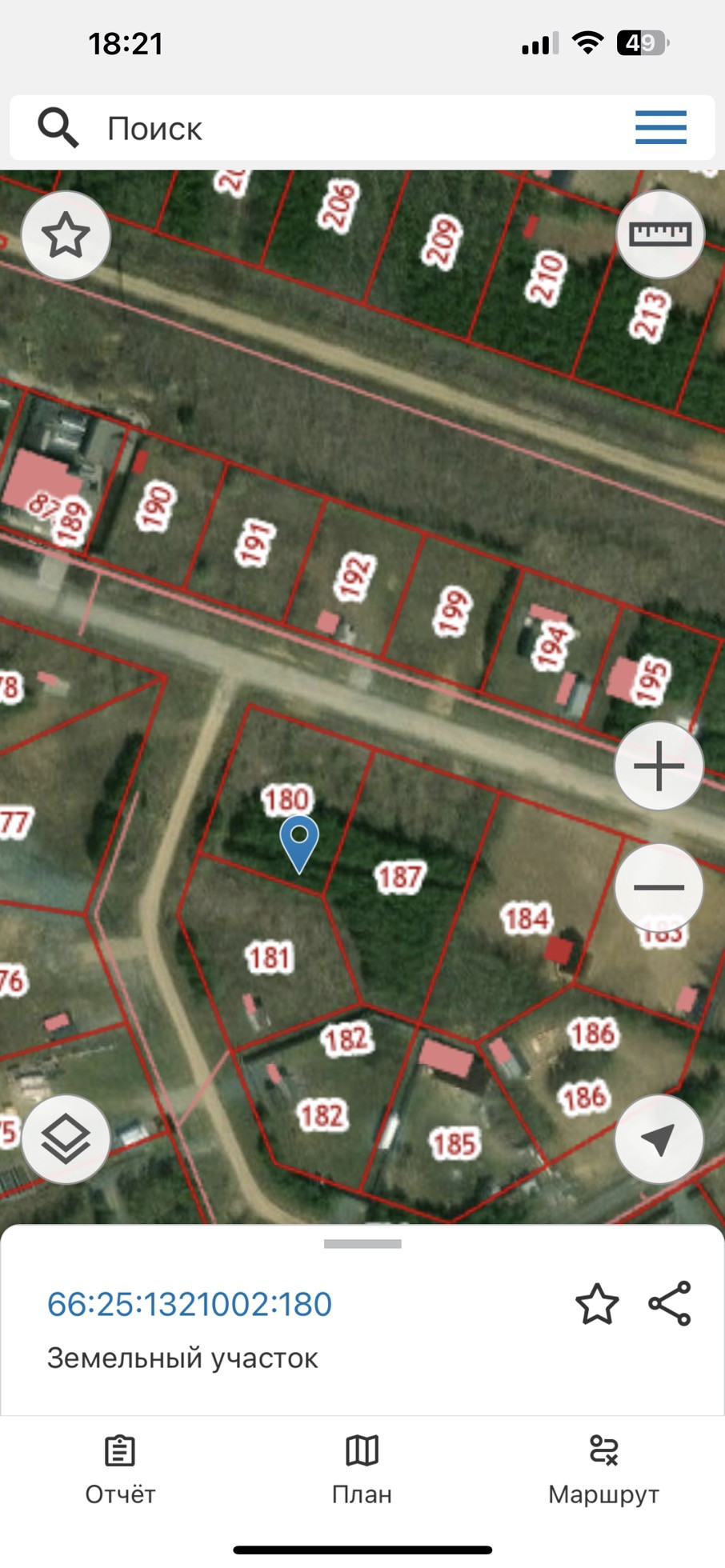Image resolution: width=725 pixels, height=1568 pixels.
Task: Tap the bottom sheet drag handle
Action: [362, 1244]
